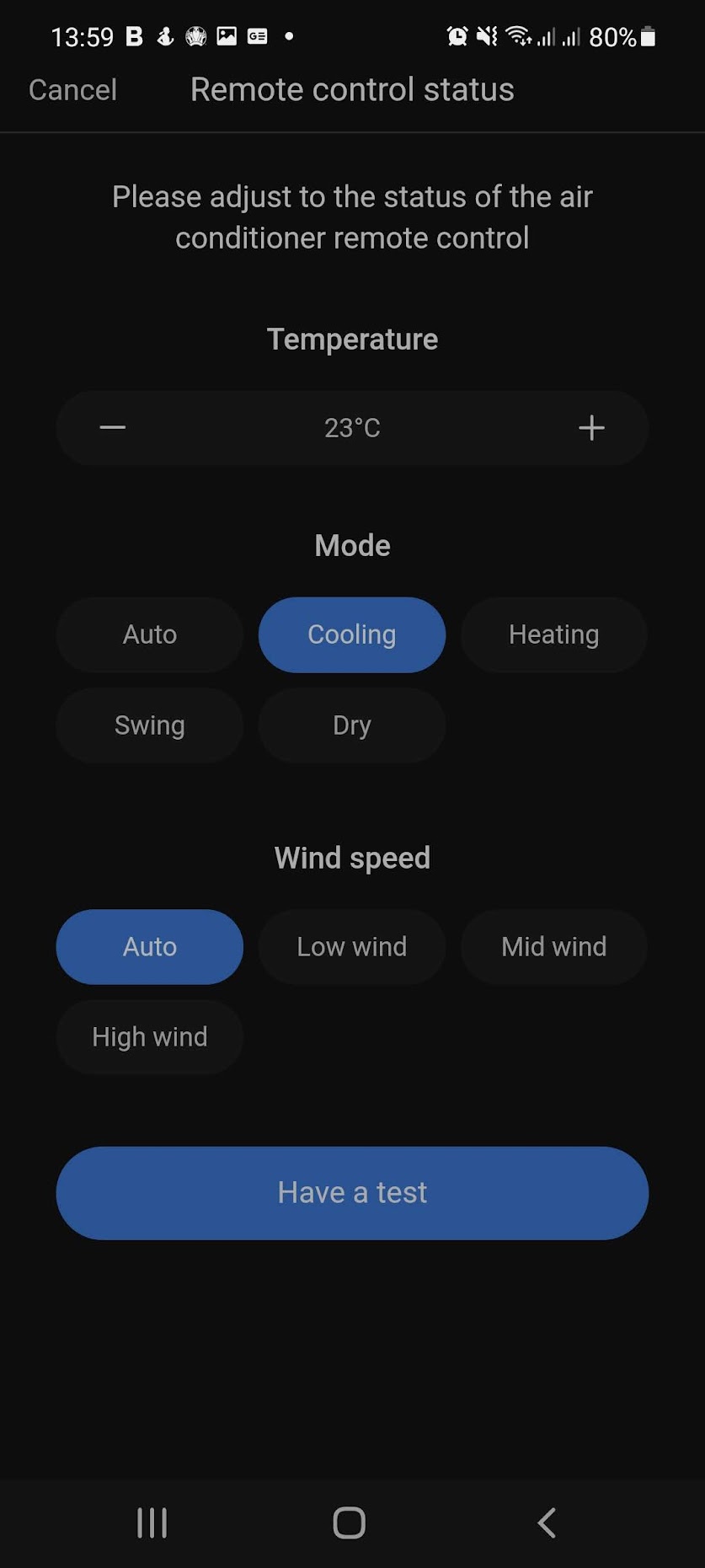Viewport: 705px width, 1568px height.
Task: Pick Mid wind speed
Action: click(x=554, y=947)
